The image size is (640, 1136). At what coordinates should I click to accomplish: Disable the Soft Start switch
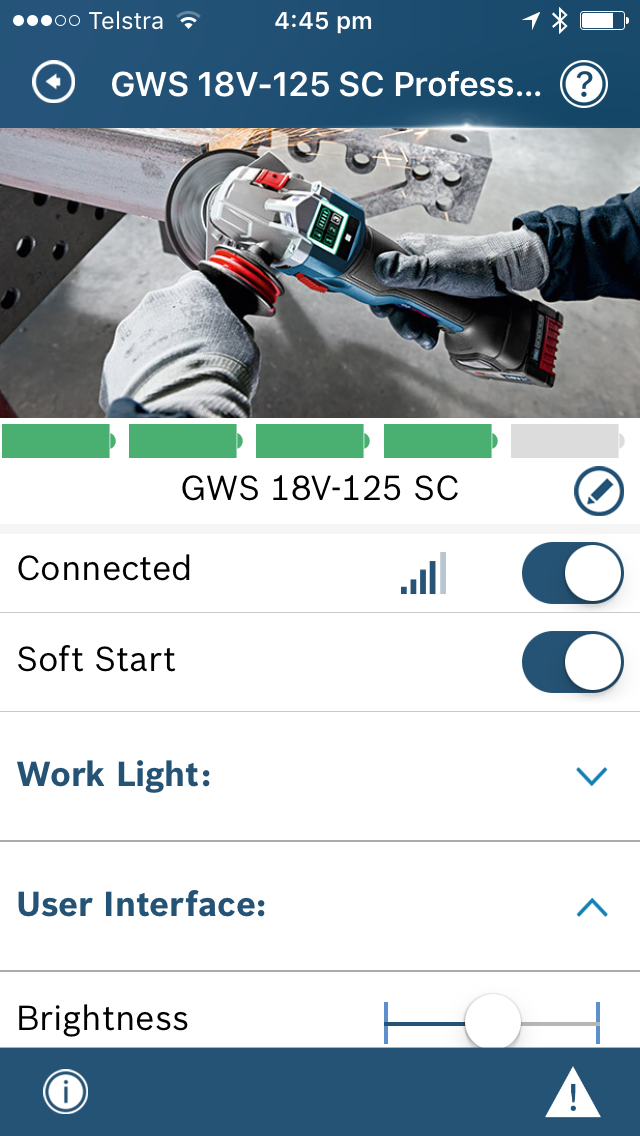pyautogui.click(x=572, y=661)
